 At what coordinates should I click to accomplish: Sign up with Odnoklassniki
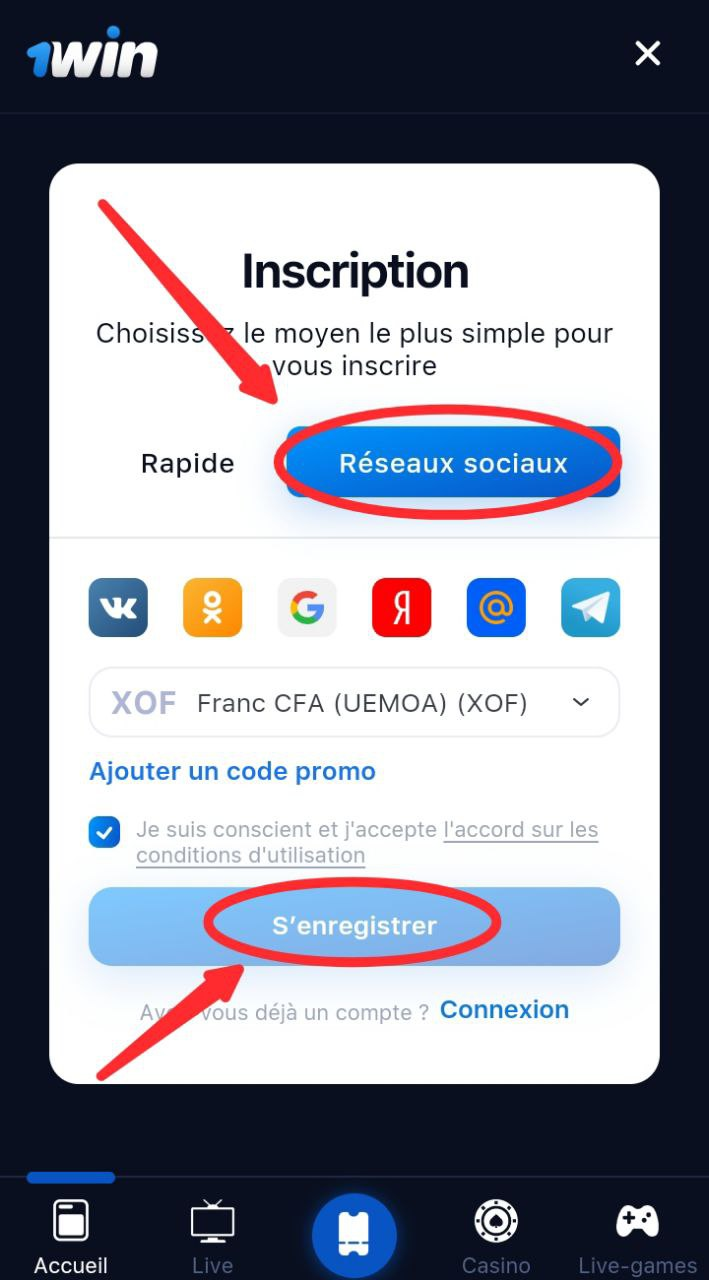pos(212,607)
